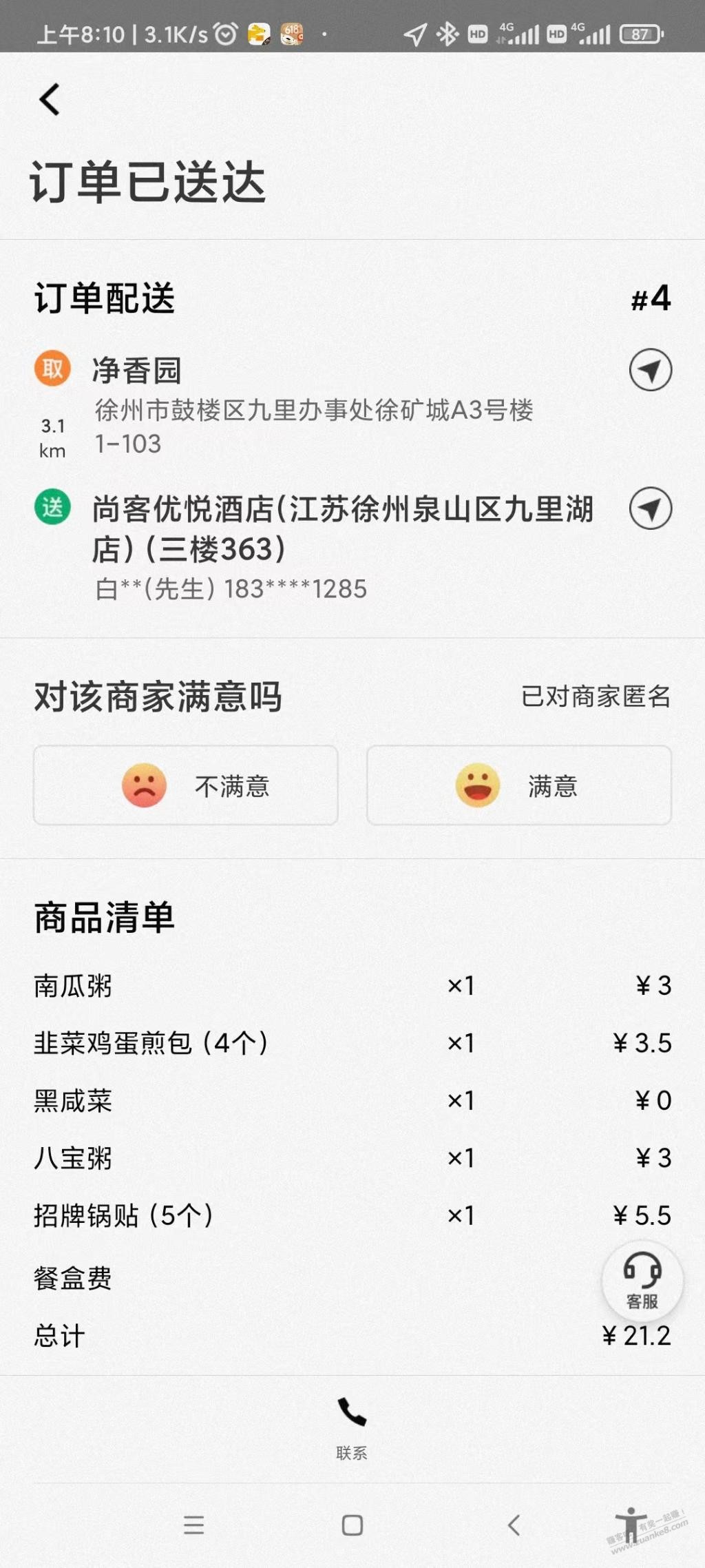
Task: Rate the merchant as 不满意
Action: (186, 785)
